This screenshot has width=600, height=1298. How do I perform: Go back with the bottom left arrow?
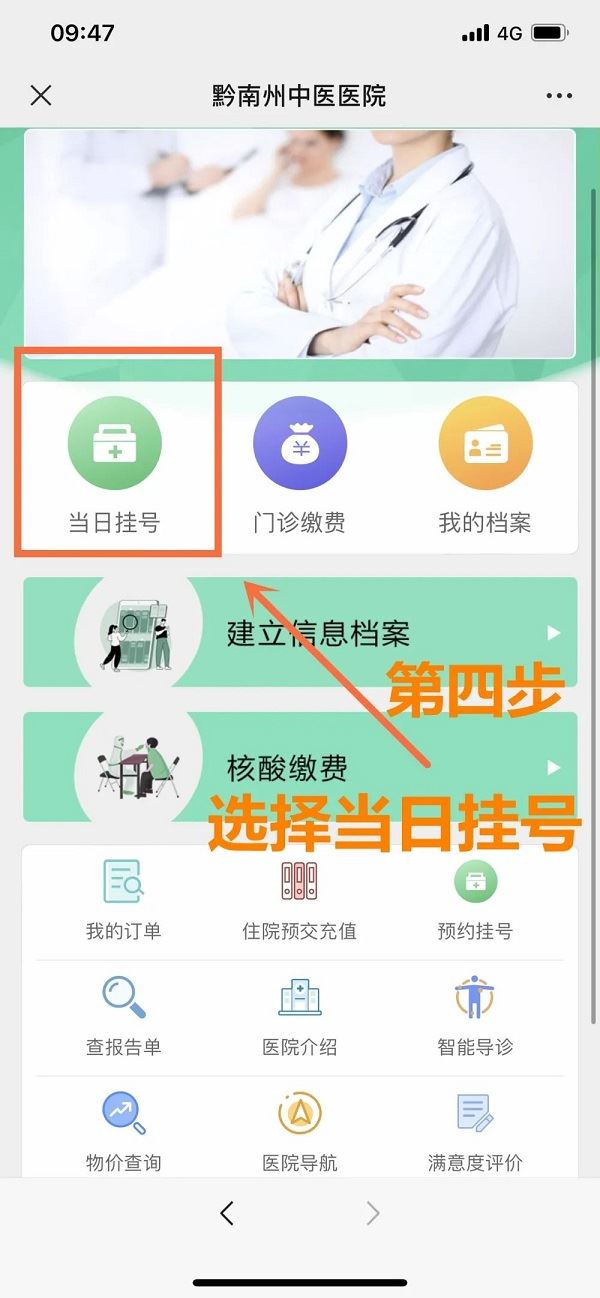pos(227,1213)
